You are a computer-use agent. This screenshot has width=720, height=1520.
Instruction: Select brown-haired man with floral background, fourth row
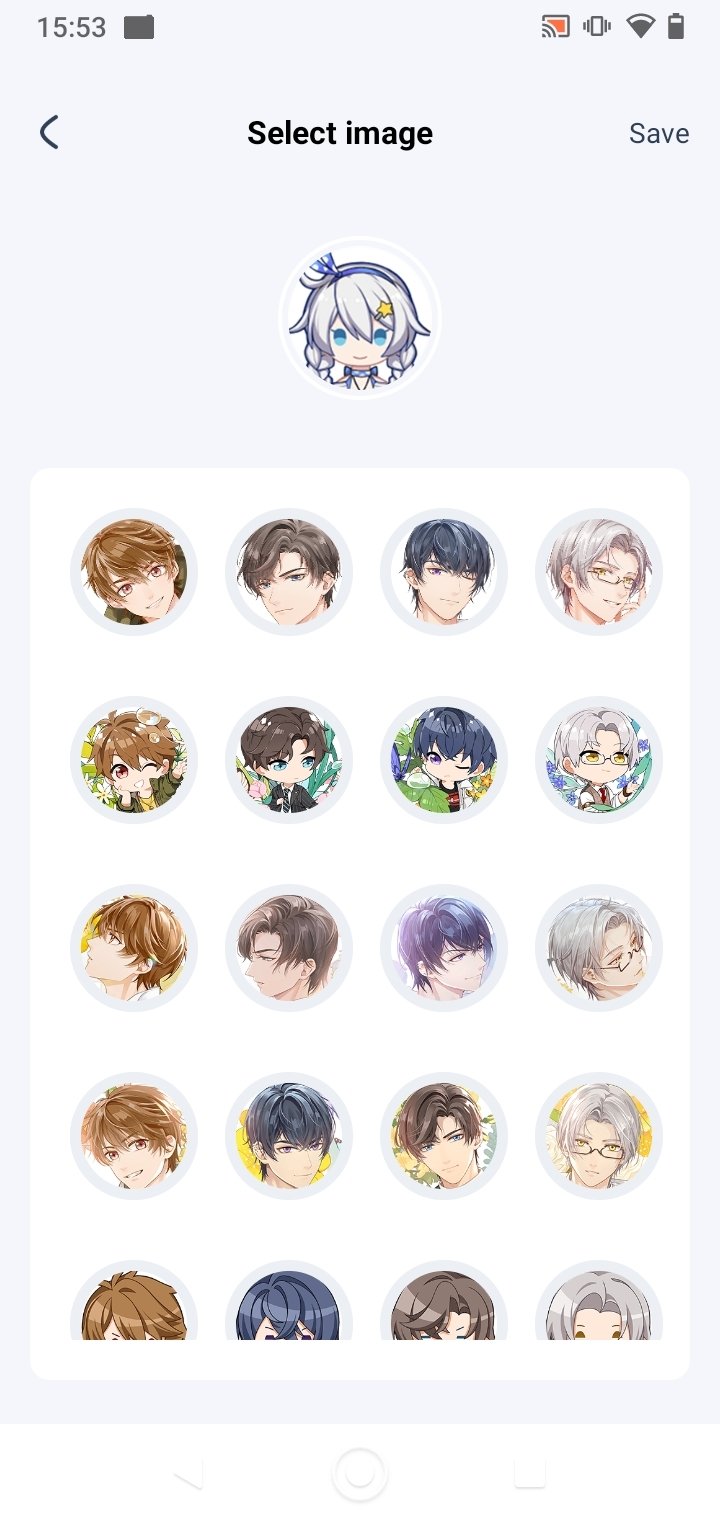click(x=444, y=1136)
